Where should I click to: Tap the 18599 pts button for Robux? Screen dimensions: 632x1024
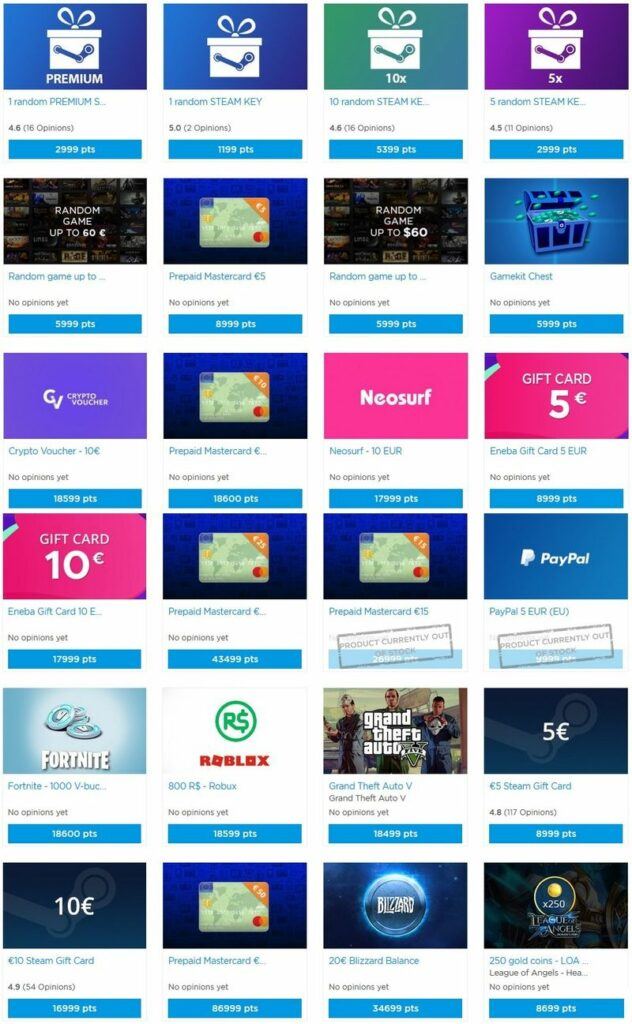[x=234, y=833]
